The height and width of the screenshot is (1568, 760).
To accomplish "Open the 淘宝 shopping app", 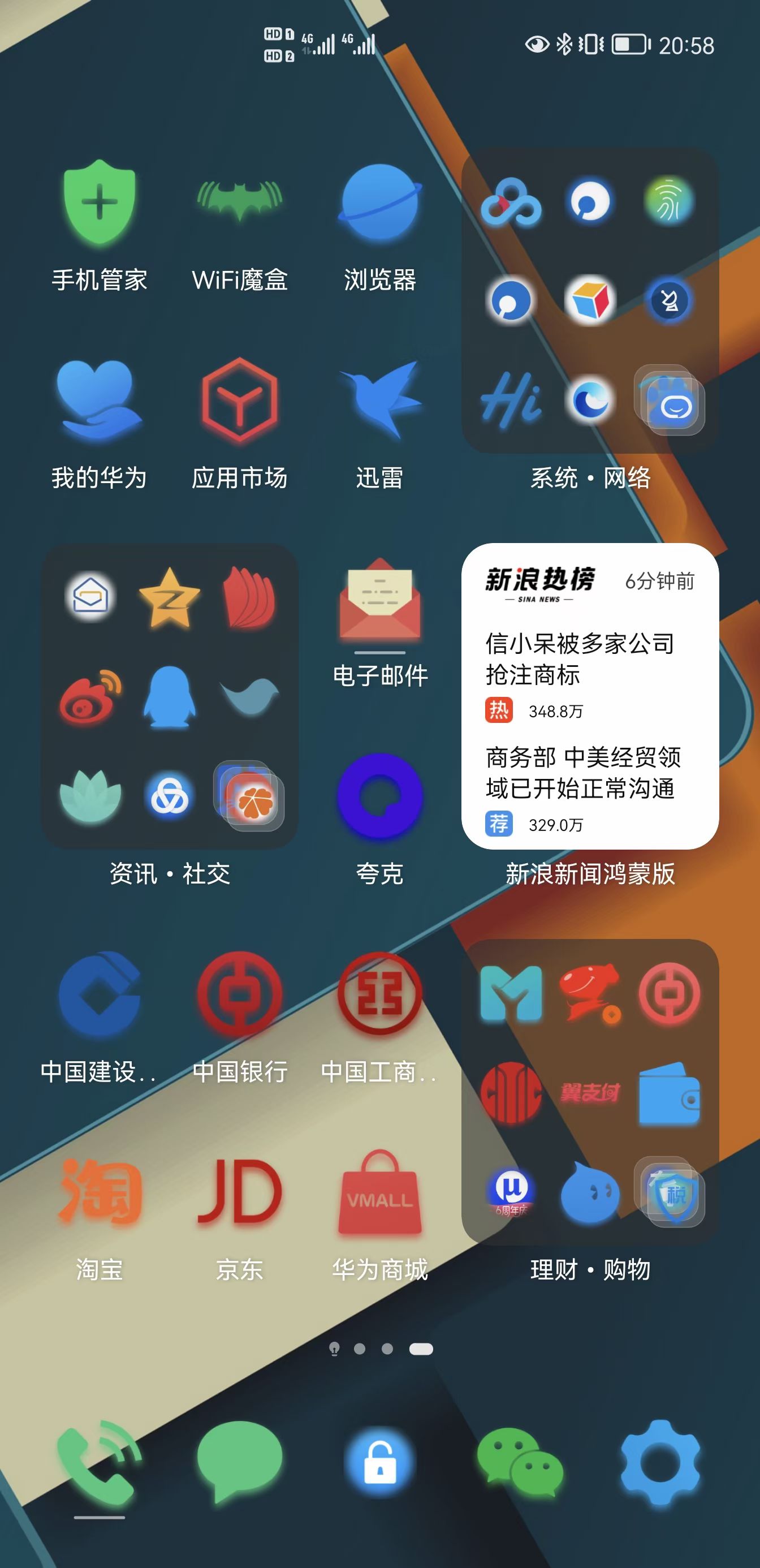I will pyautogui.click(x=99, y=1193).
